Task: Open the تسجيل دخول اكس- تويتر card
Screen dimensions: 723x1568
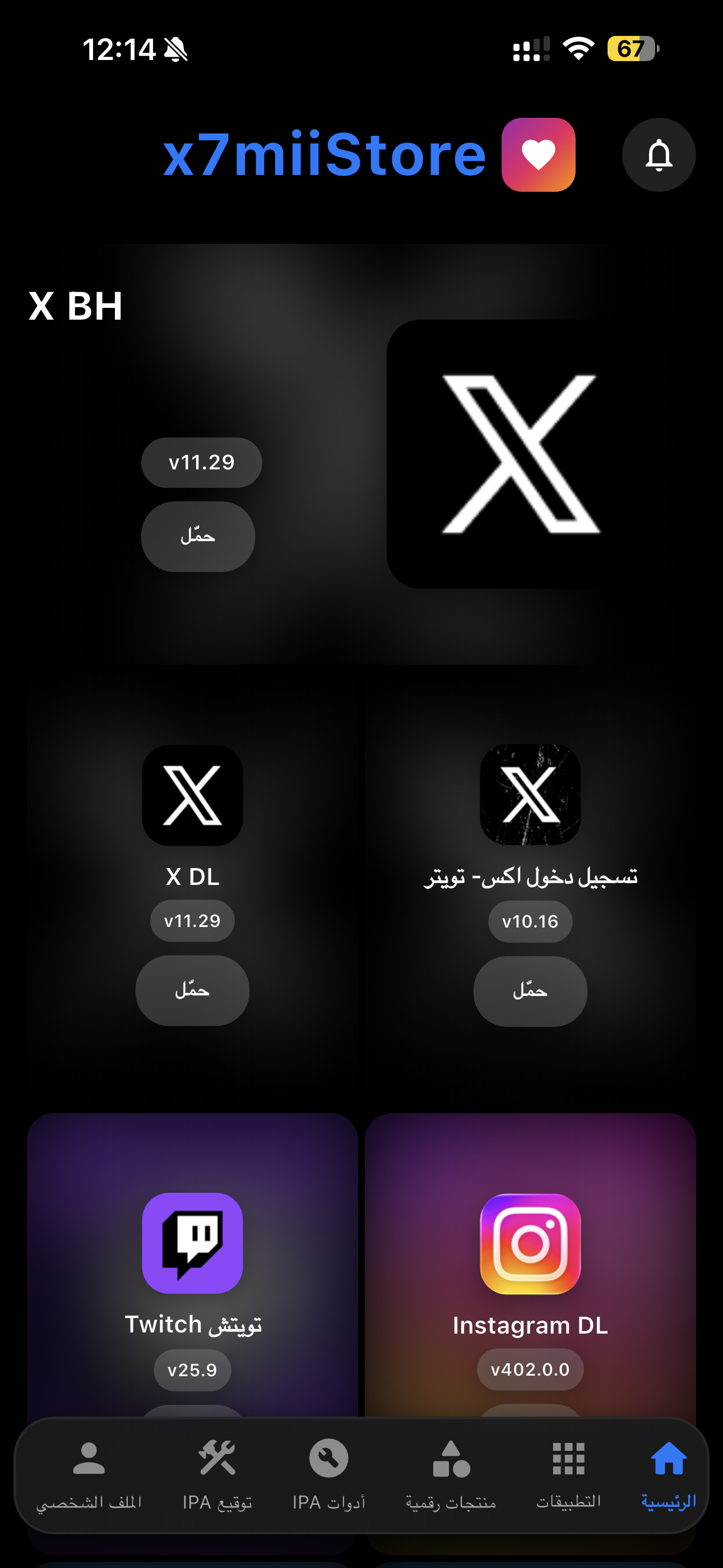Action: [530, 796]
